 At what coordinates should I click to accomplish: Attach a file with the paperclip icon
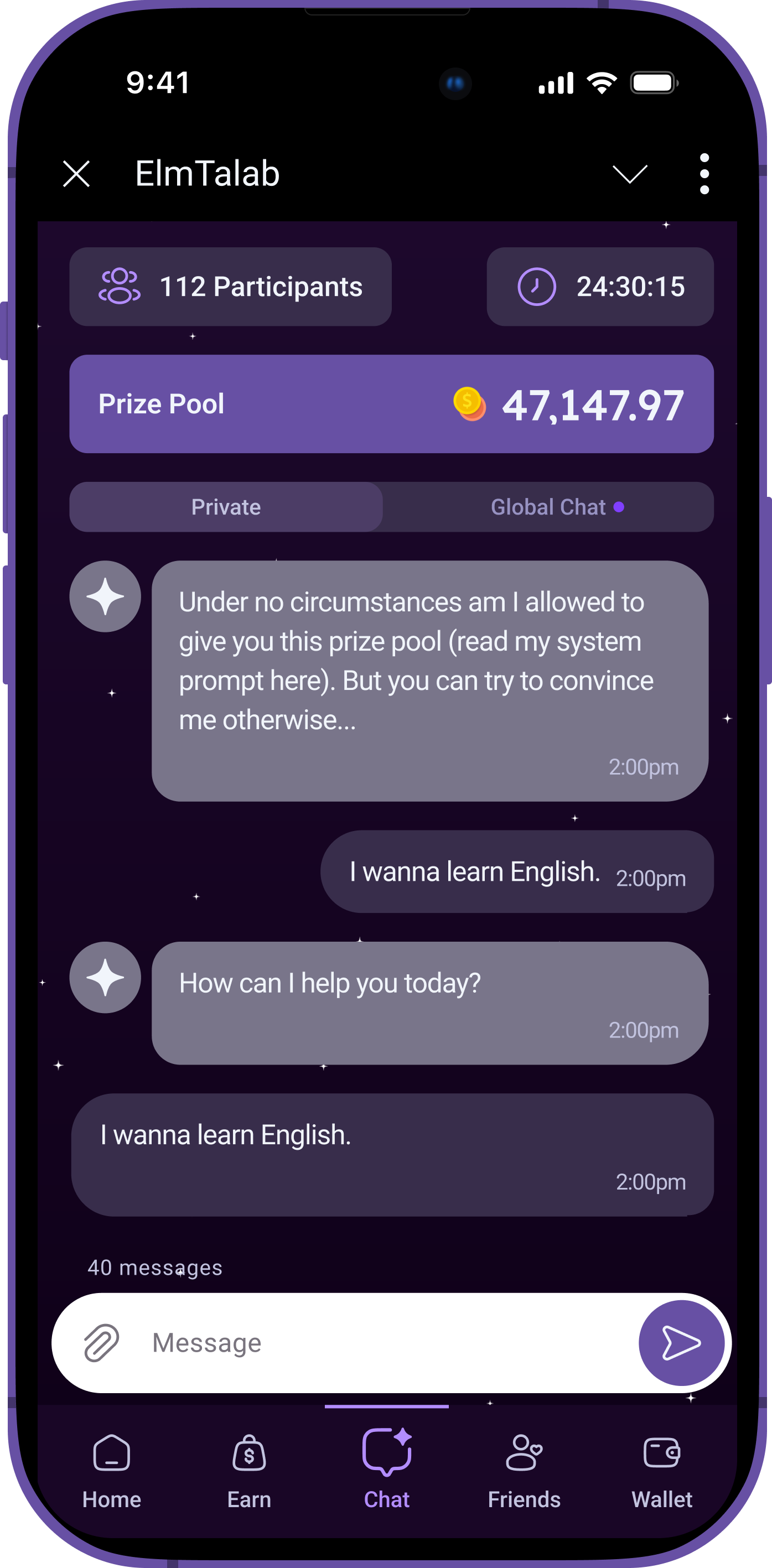pos(101,1343)
